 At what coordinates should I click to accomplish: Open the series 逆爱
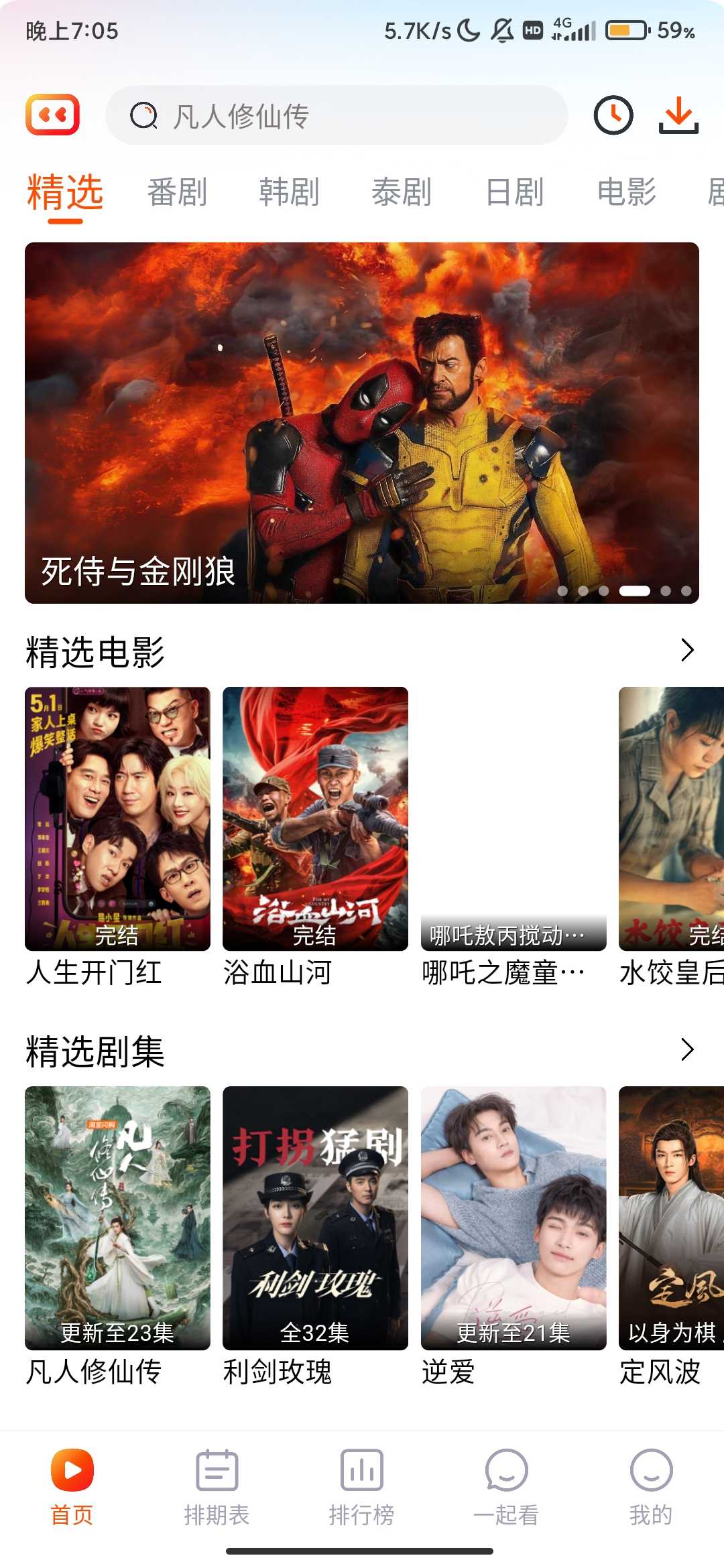coord(514,1218)
